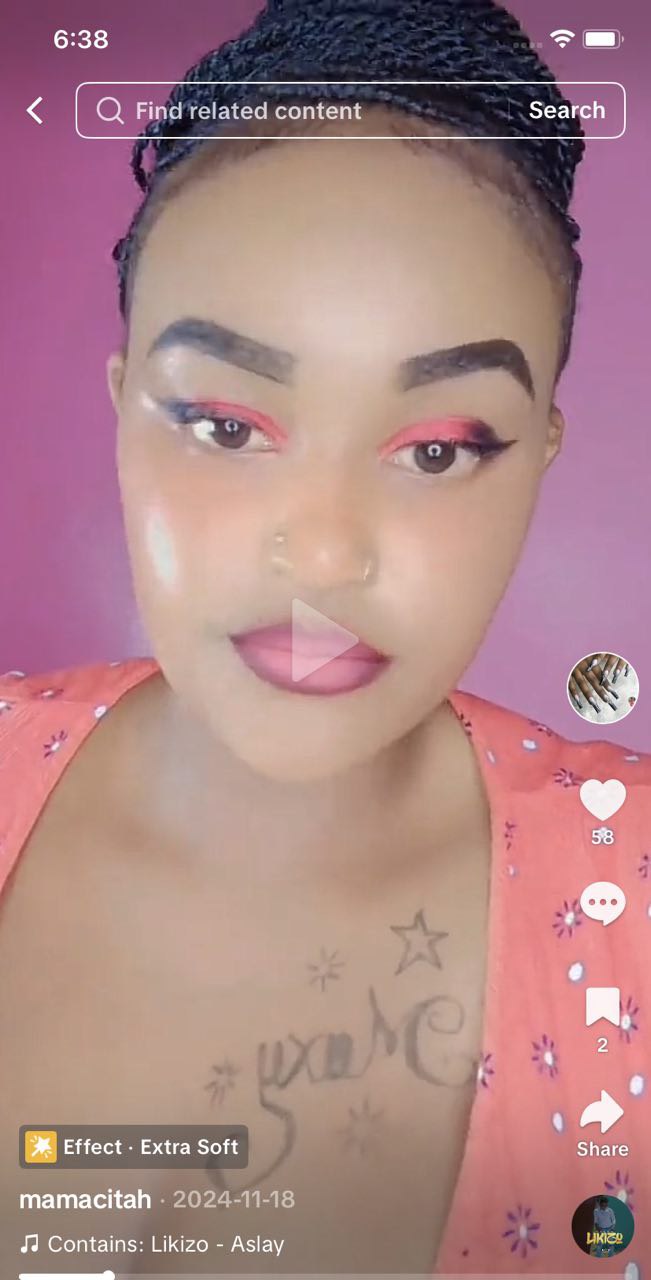Open the creator's profile picture
651x1280 pixels.
pyautogui.click(x=602, y=688)
